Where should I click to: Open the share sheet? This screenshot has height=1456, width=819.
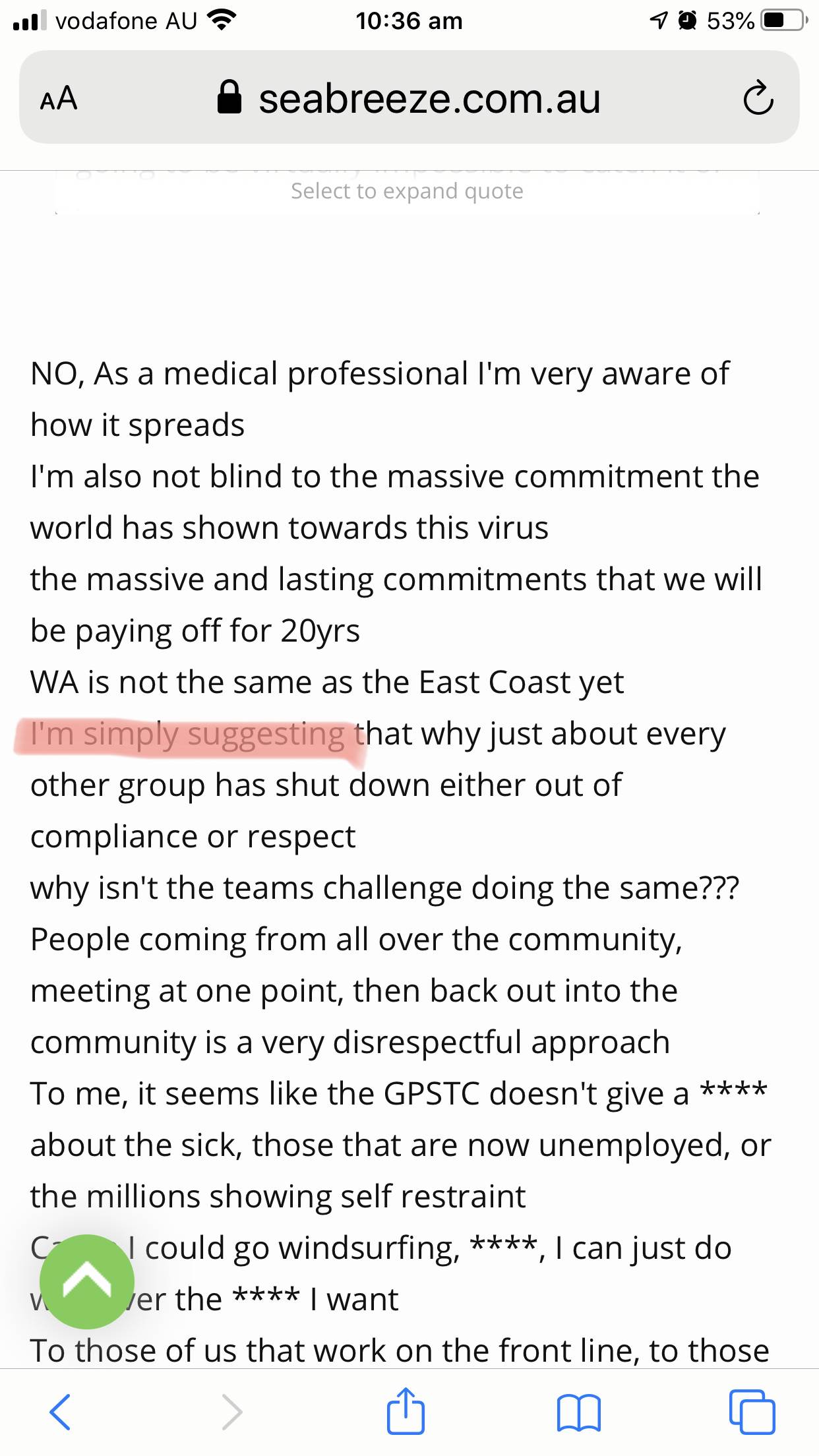tap(405, 1410)
